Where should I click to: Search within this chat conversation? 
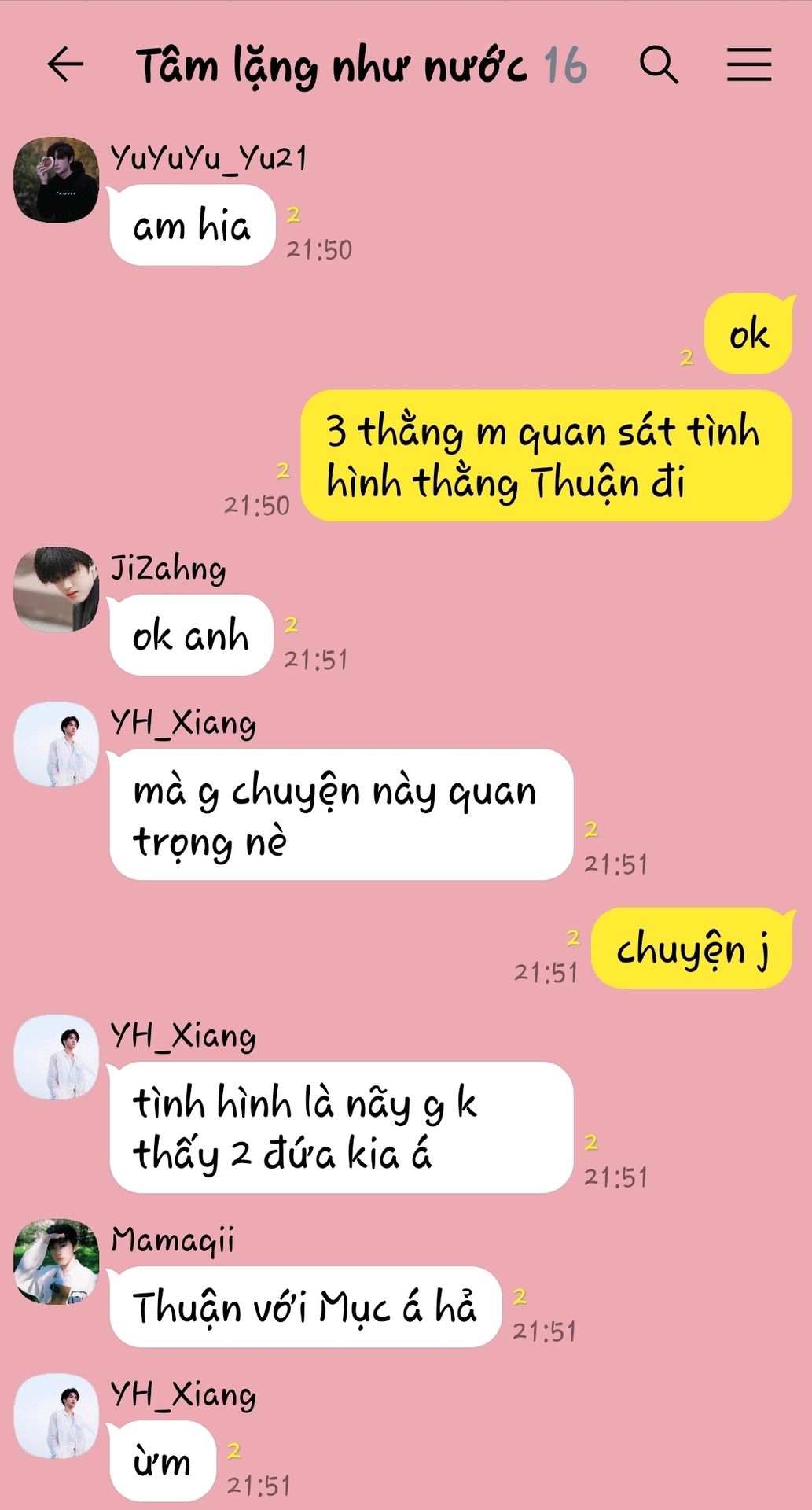[658, 64]
